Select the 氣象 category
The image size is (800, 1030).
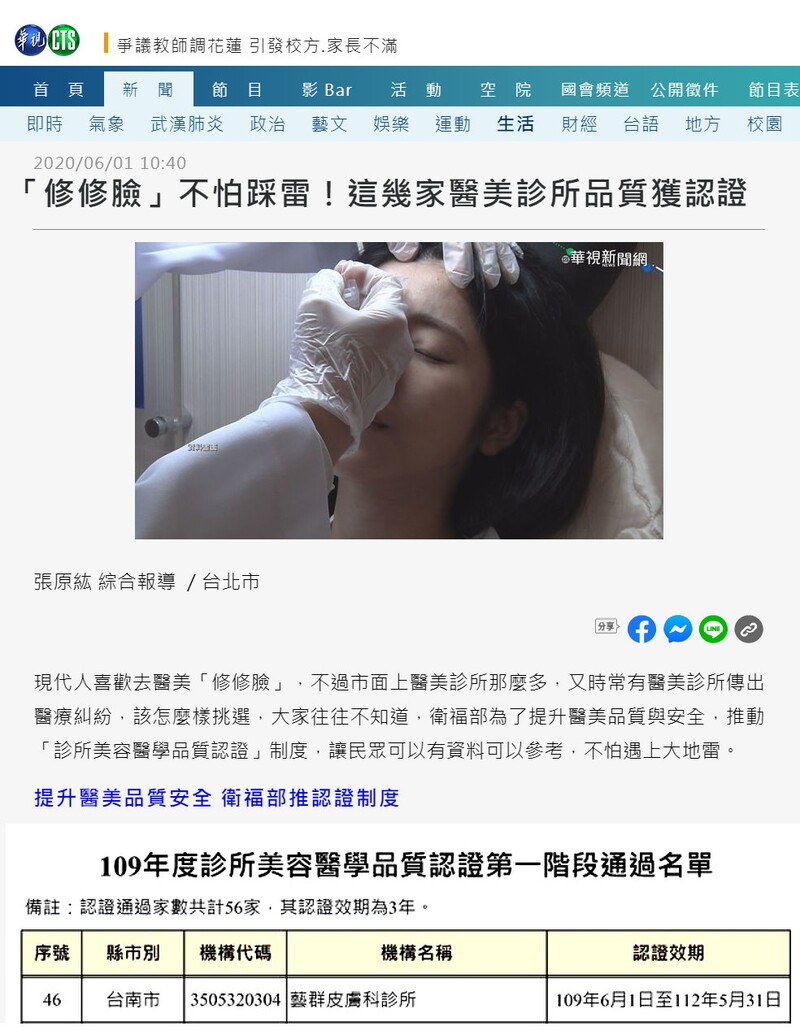(x=106, y=124)
